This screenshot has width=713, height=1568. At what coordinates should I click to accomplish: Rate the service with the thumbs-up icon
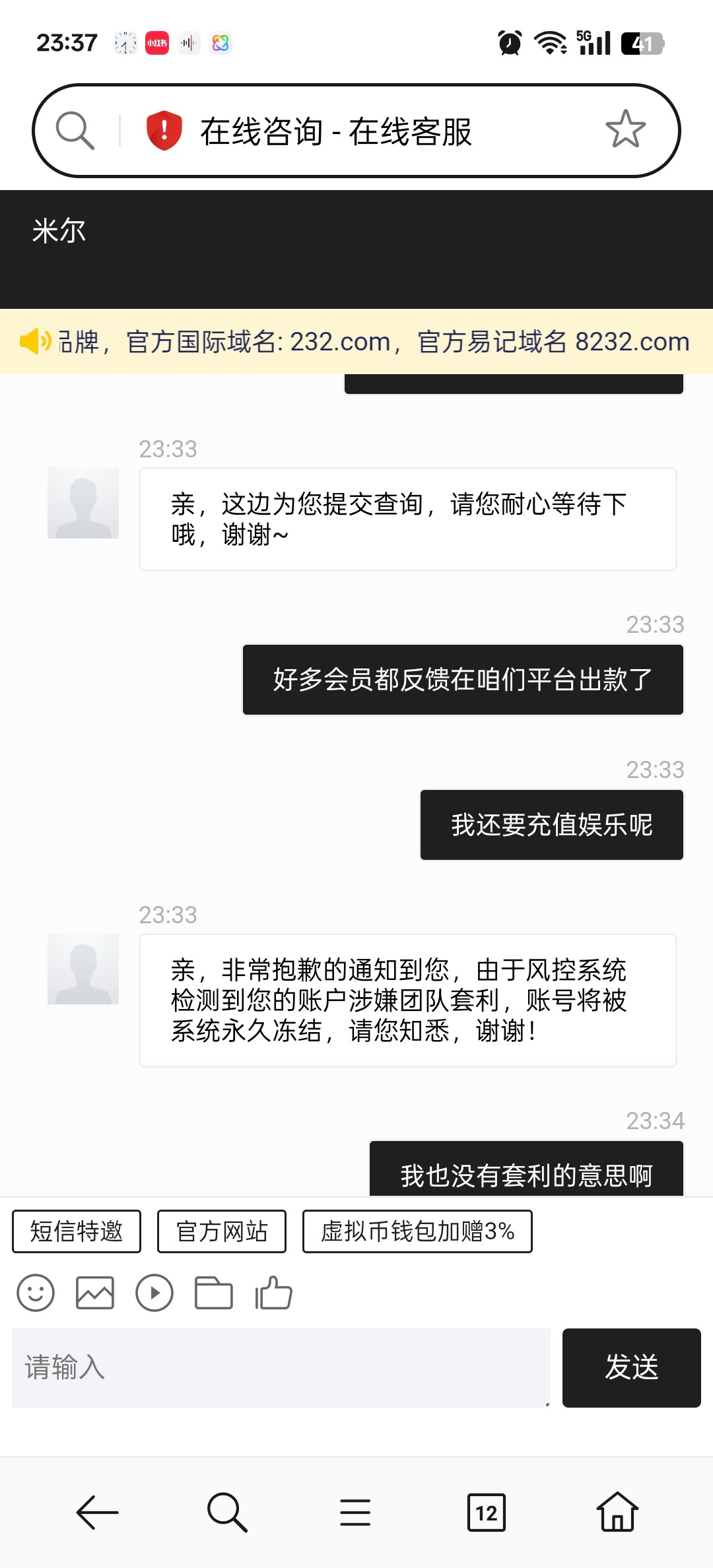click(x=273, y=1293)
